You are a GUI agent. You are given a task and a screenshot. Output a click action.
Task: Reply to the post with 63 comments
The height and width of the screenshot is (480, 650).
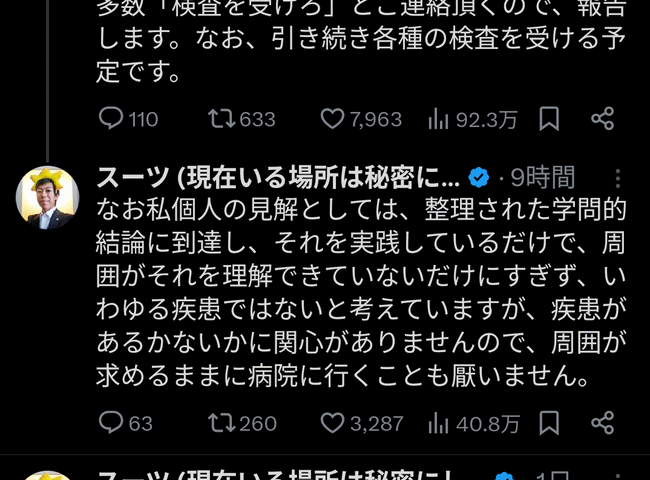tap(111, 422)
